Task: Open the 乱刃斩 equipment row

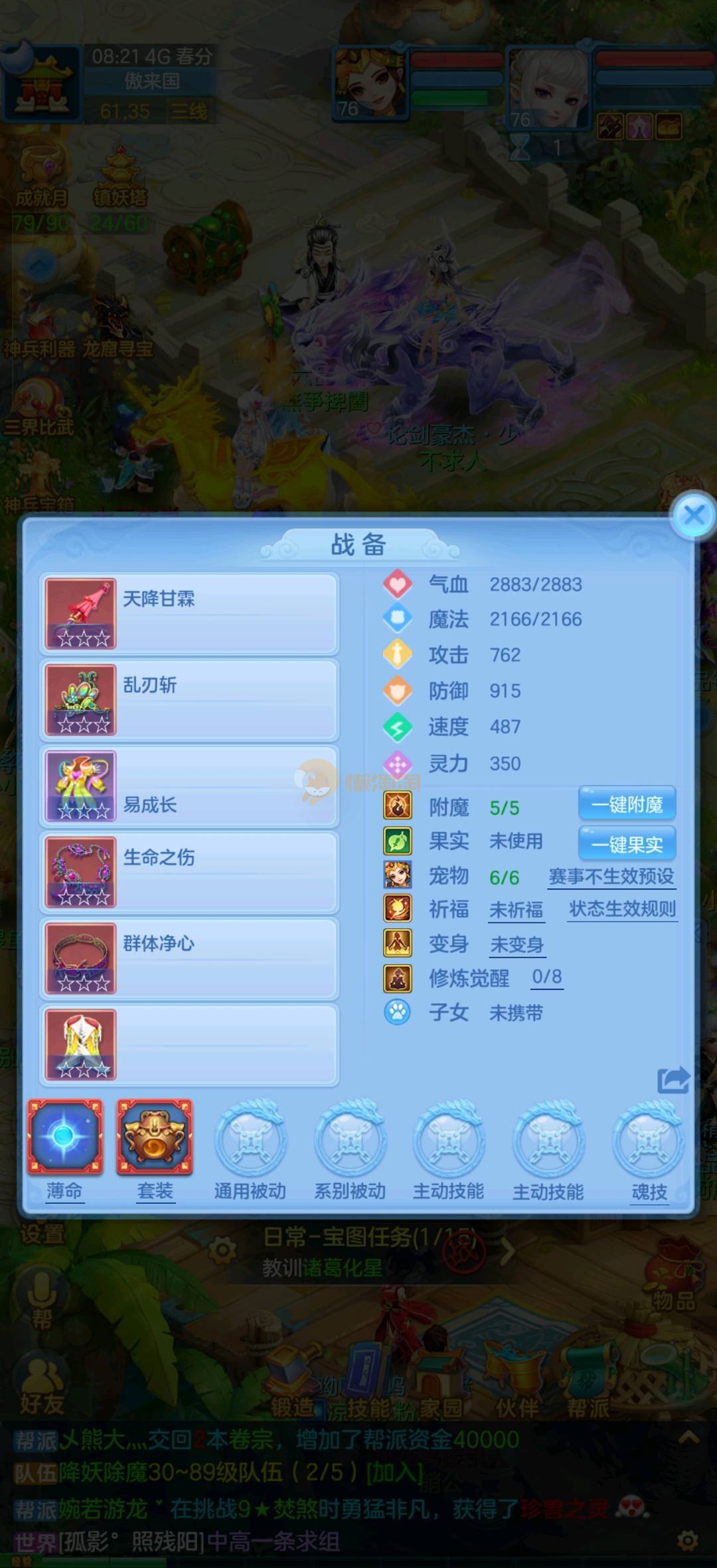Action: 189,700
